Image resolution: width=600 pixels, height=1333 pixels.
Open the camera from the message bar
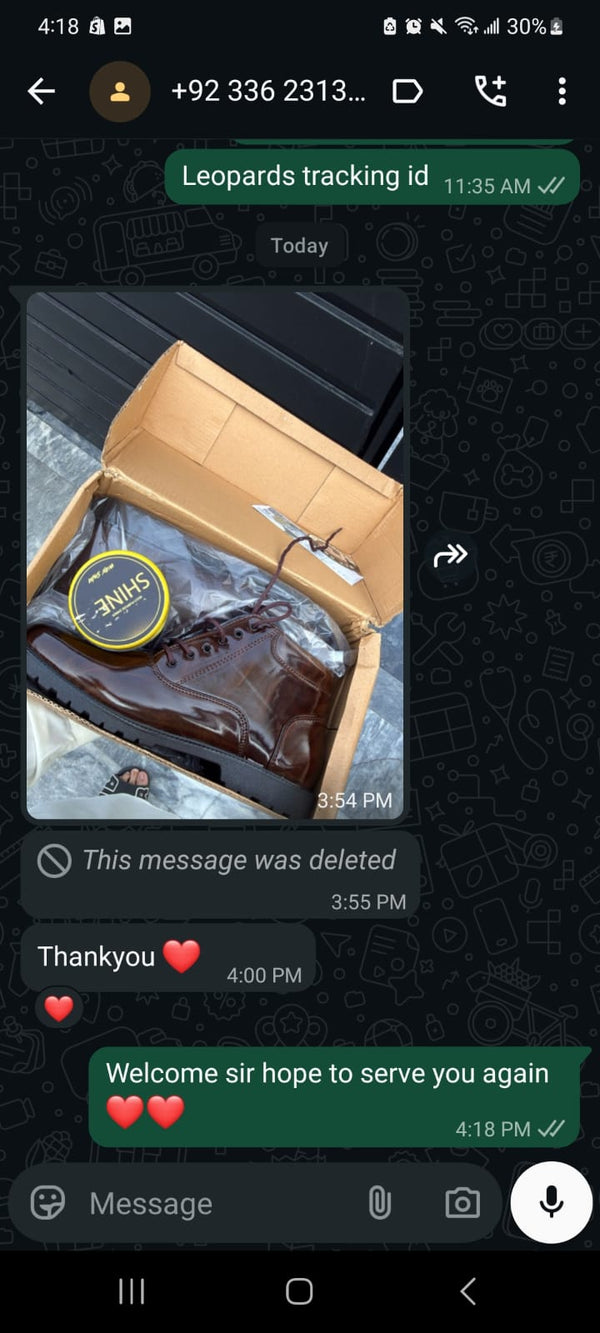461,1203
